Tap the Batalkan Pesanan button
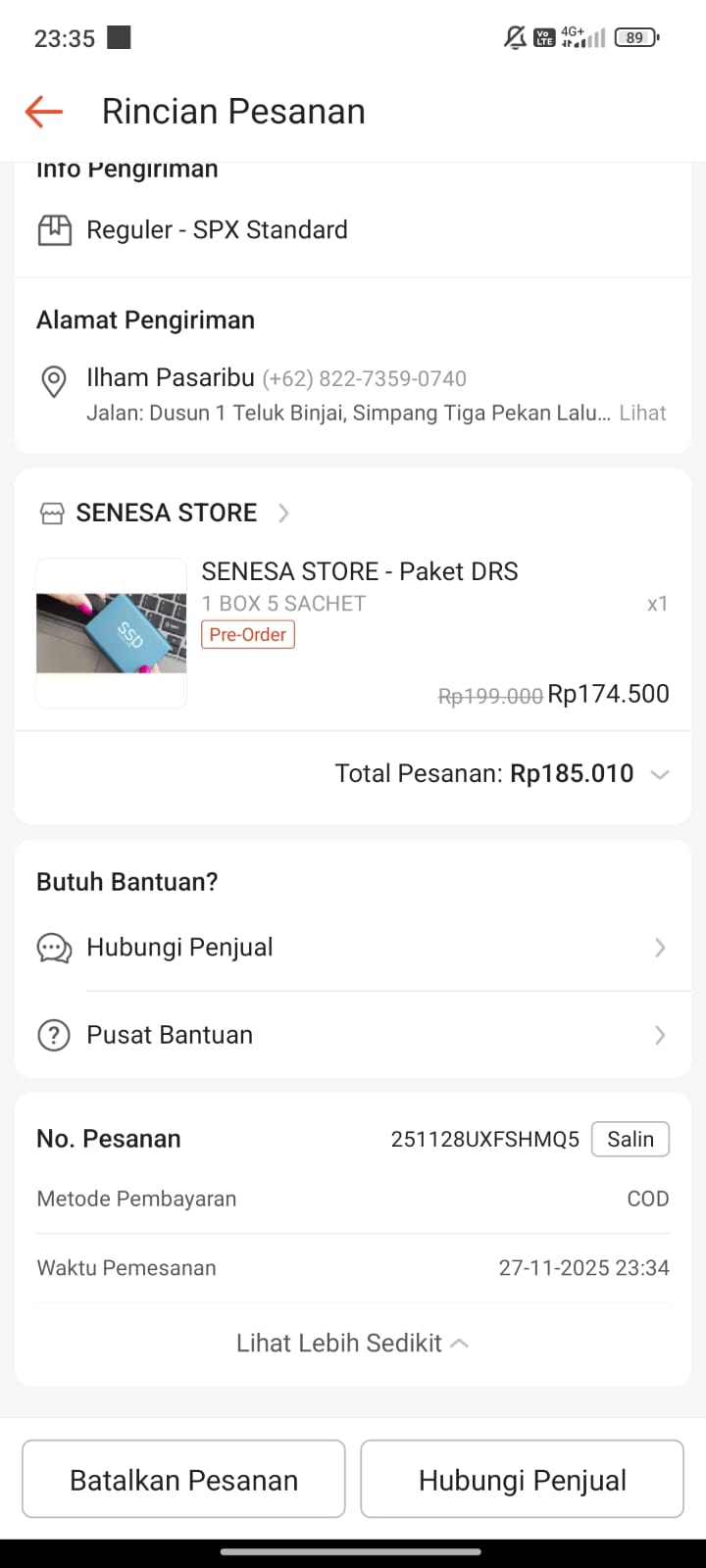 click(183, 1480)
